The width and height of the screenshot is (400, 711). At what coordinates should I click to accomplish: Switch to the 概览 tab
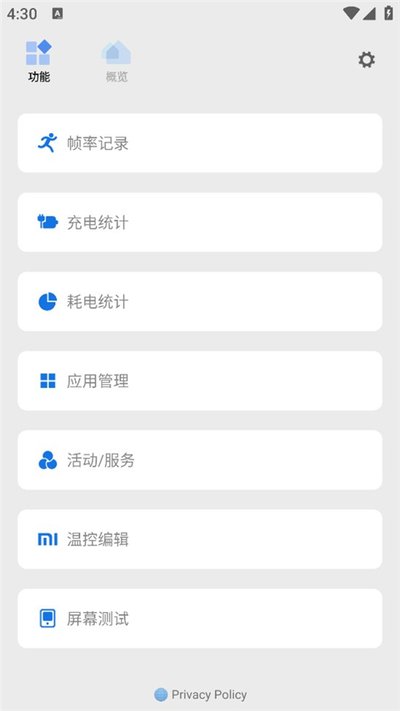(116, 61)
